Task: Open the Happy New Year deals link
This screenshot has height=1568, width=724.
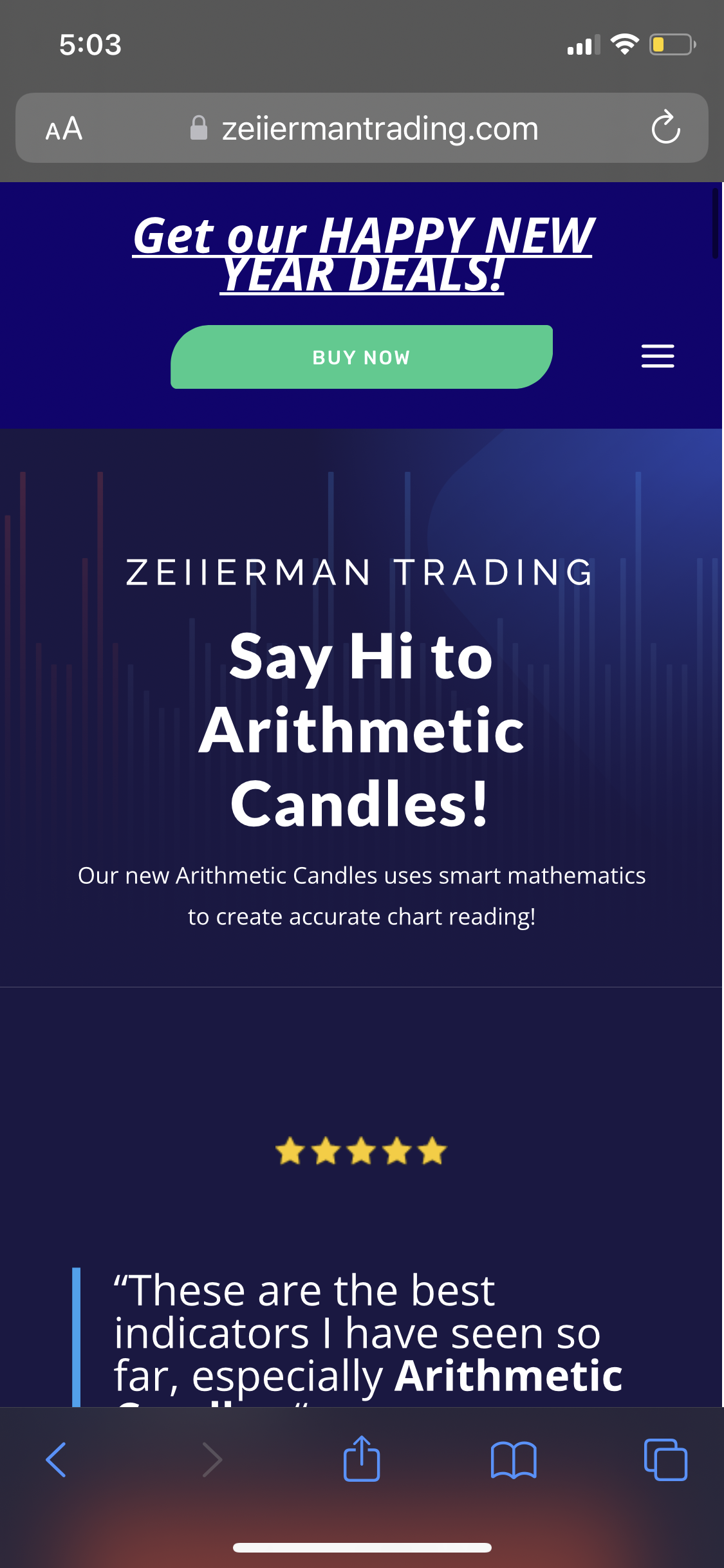Action: point(362,254)
